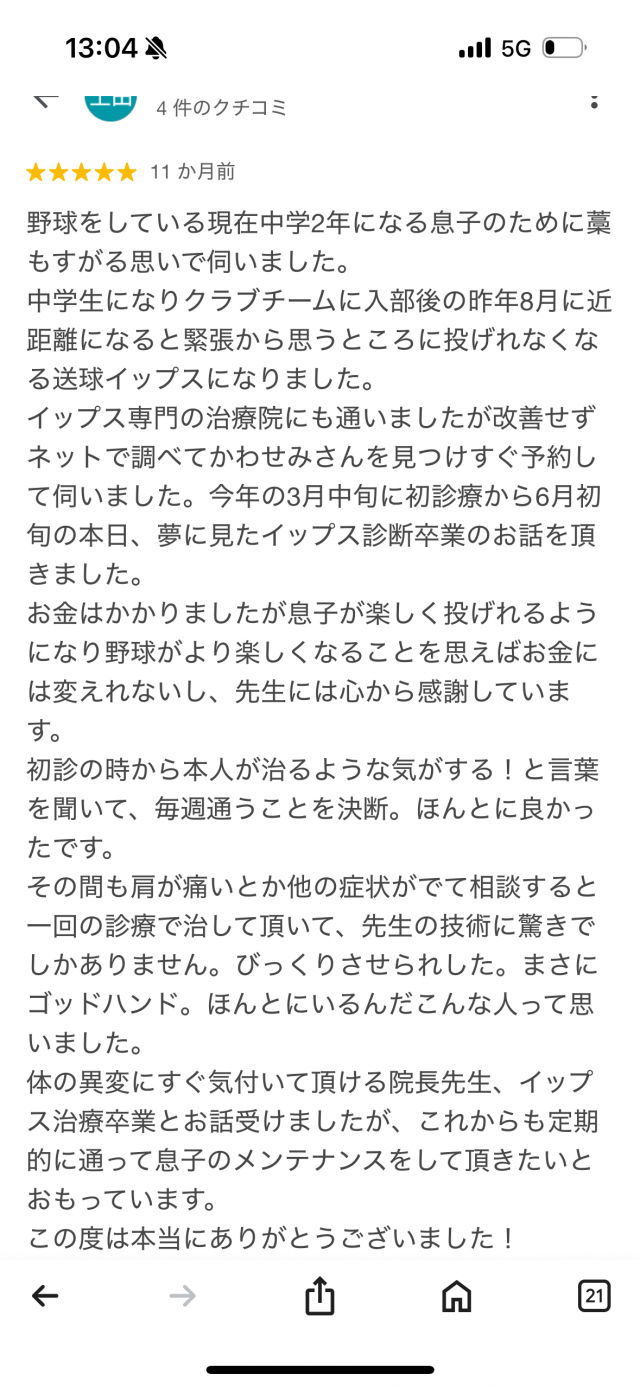Screen dimensions: 640x1387
Task: Share this page from the toolbar
Action: [319, 1296]
